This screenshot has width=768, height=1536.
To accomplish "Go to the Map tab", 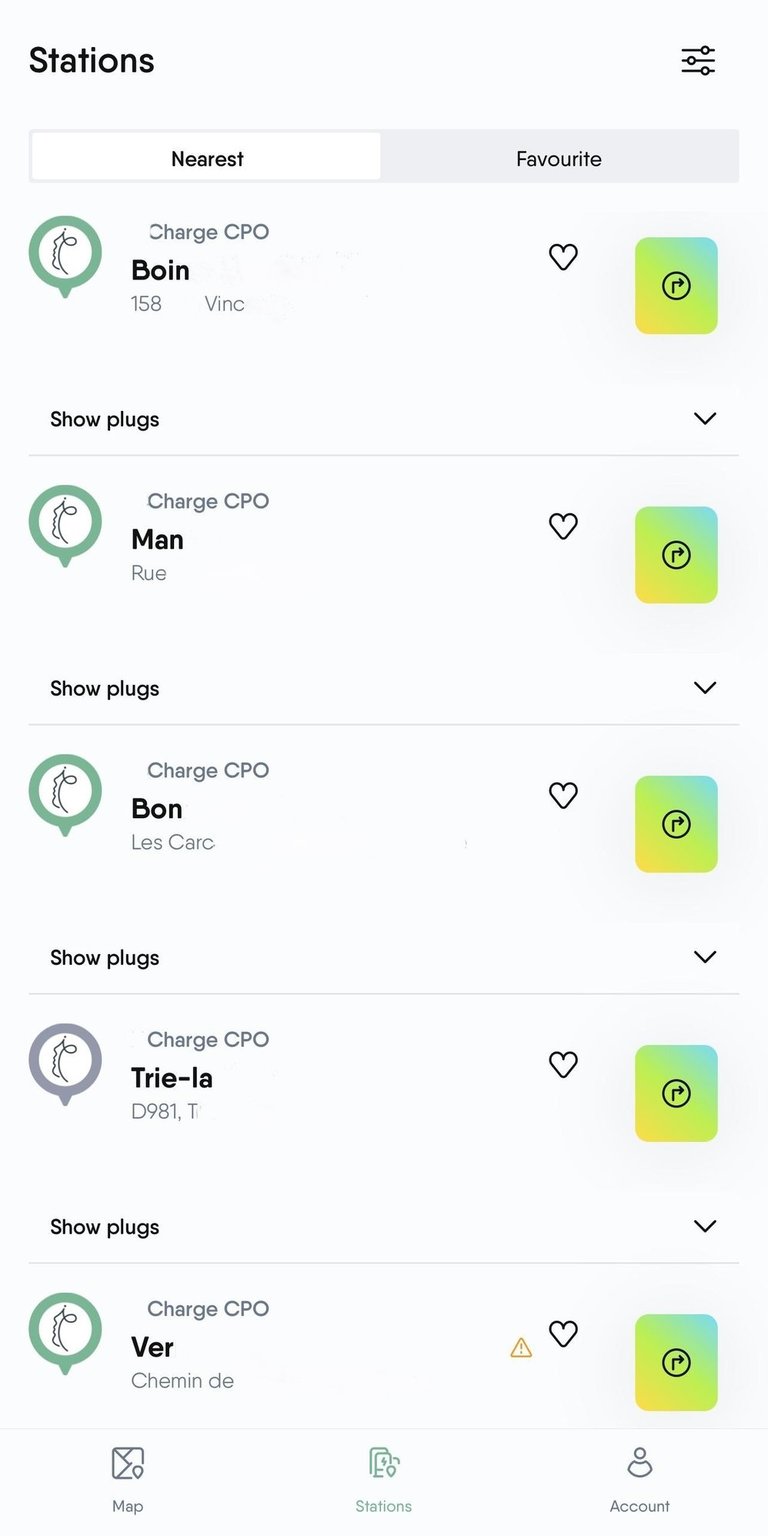I will pyautogui.click(x=128, y=1480).
